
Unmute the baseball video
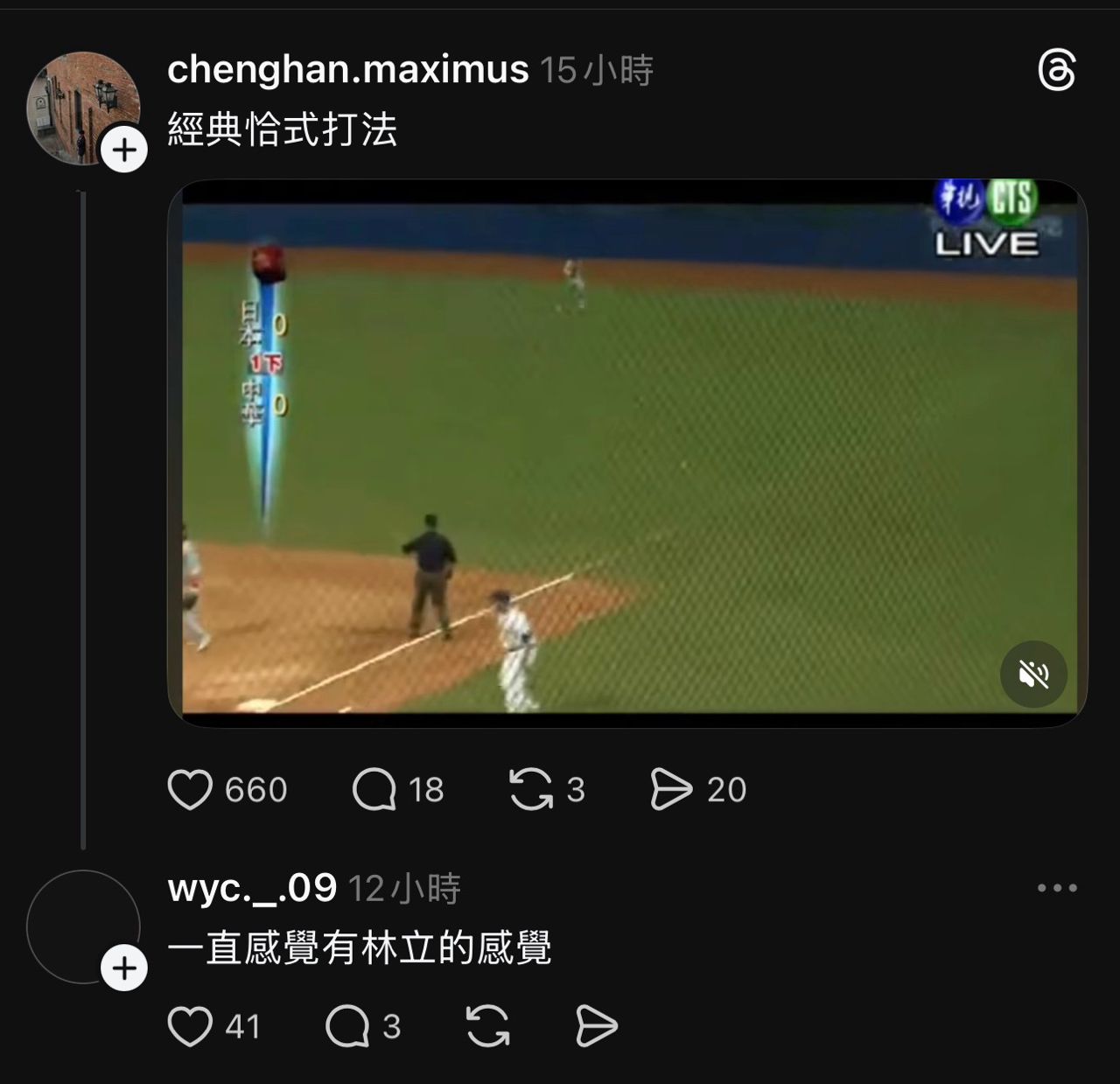point(1033,675)
